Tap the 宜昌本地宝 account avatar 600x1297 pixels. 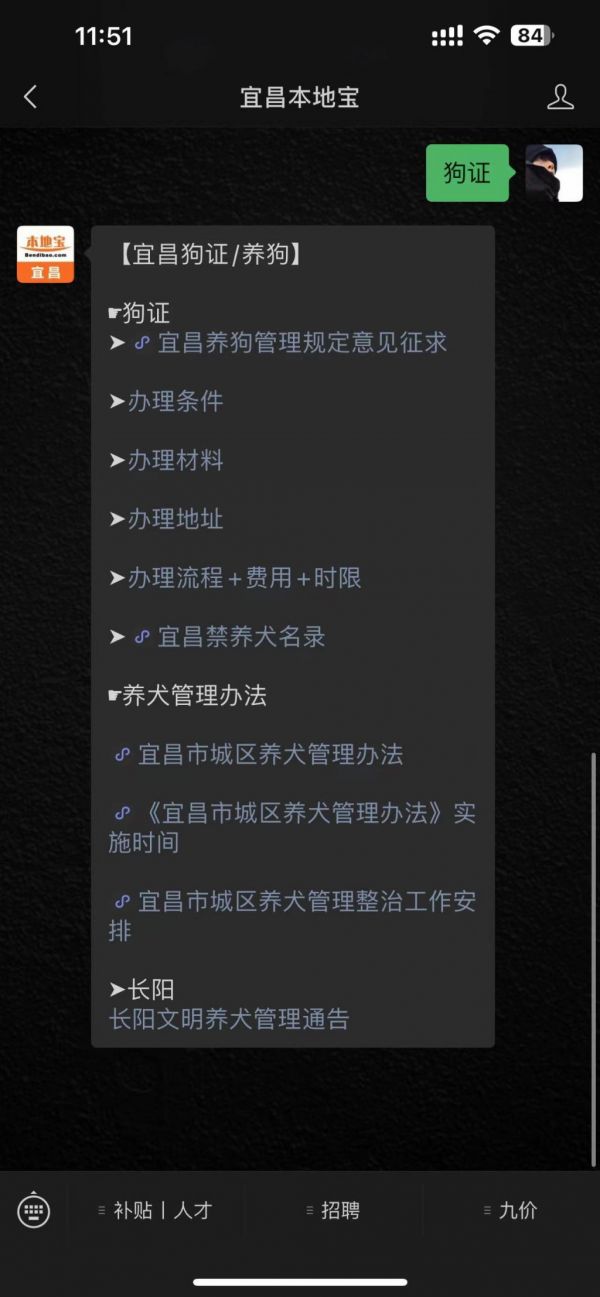[x=46, y=254]
